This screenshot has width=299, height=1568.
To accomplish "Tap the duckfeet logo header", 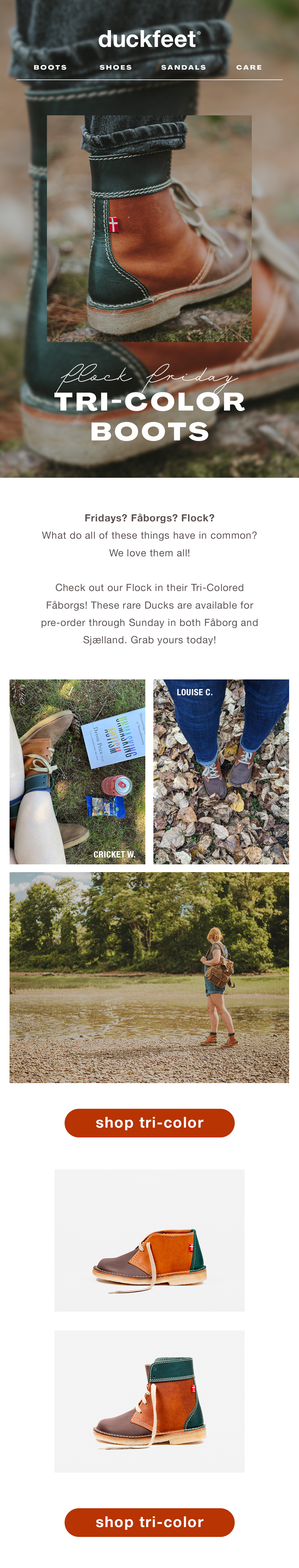I will pyautogui.click(x=149, y=39).
